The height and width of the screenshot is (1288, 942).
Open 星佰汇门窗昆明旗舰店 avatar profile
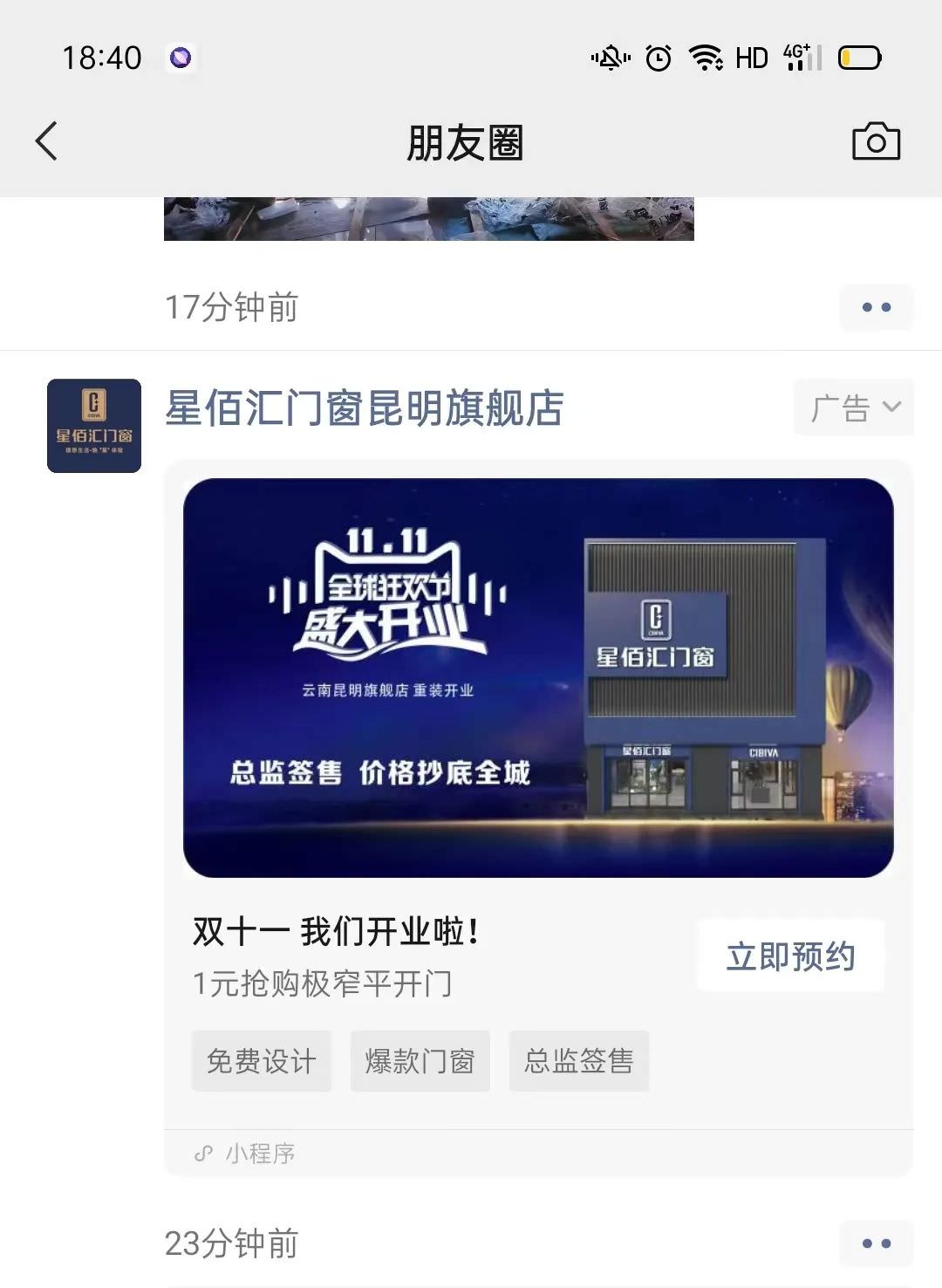click(x=94, y=426)
